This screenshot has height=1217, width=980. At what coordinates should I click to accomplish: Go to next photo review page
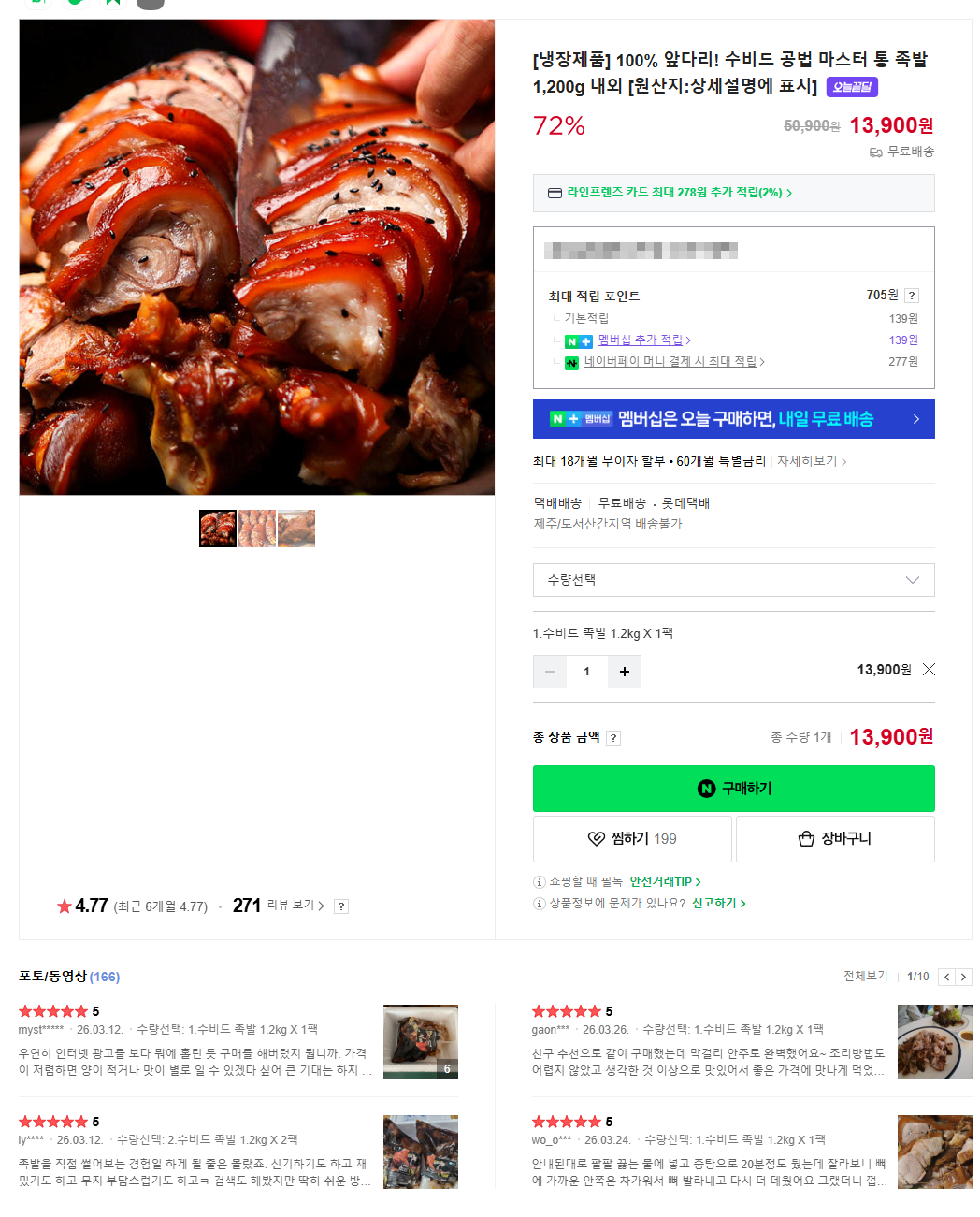click(x=963, y=977)
